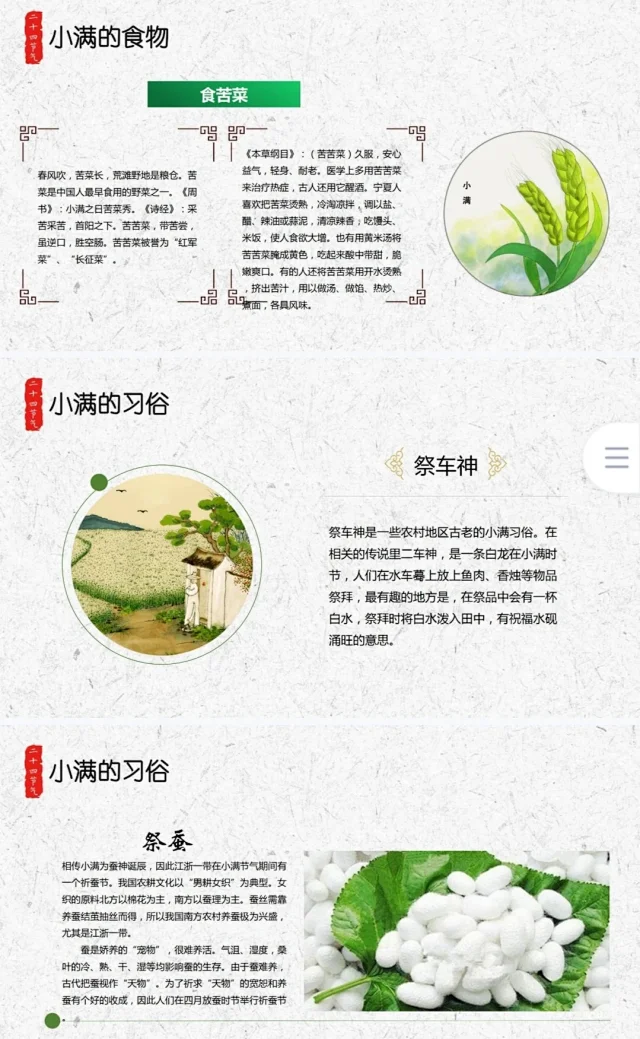Open the floating hamburger menu button
The image size is (640, 1039).
tap(615, 458)
